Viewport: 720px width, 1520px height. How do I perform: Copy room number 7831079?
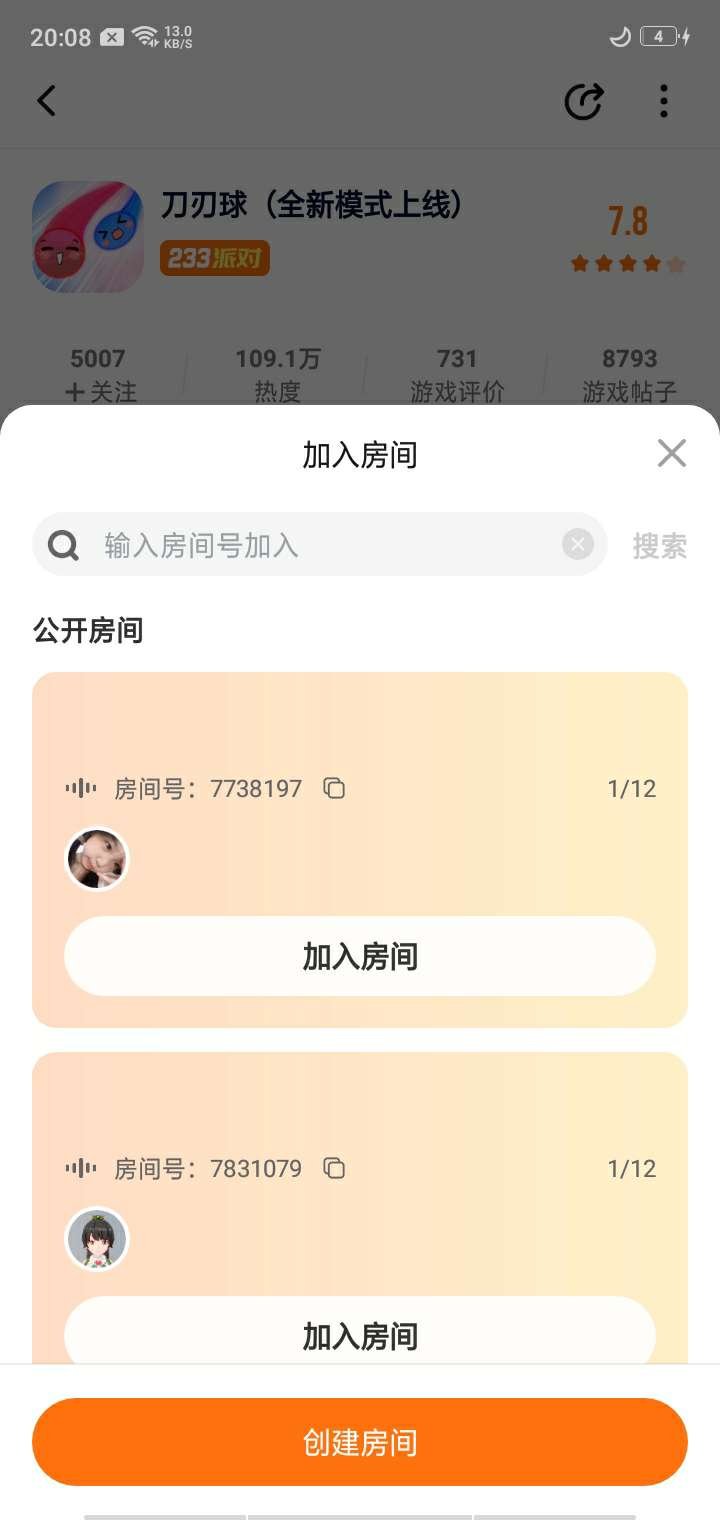[x=334, y=1168]
